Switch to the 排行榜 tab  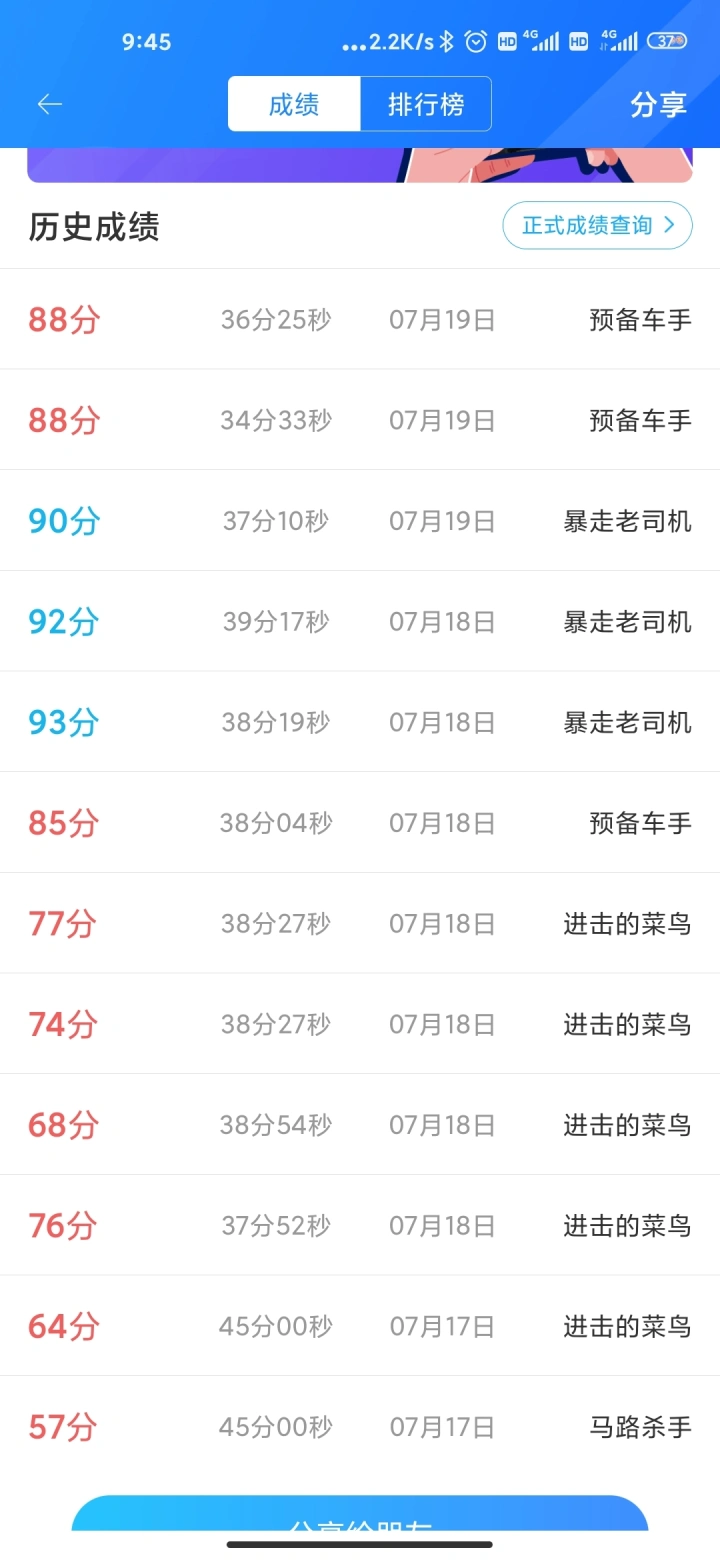click(x=425, y=104)
